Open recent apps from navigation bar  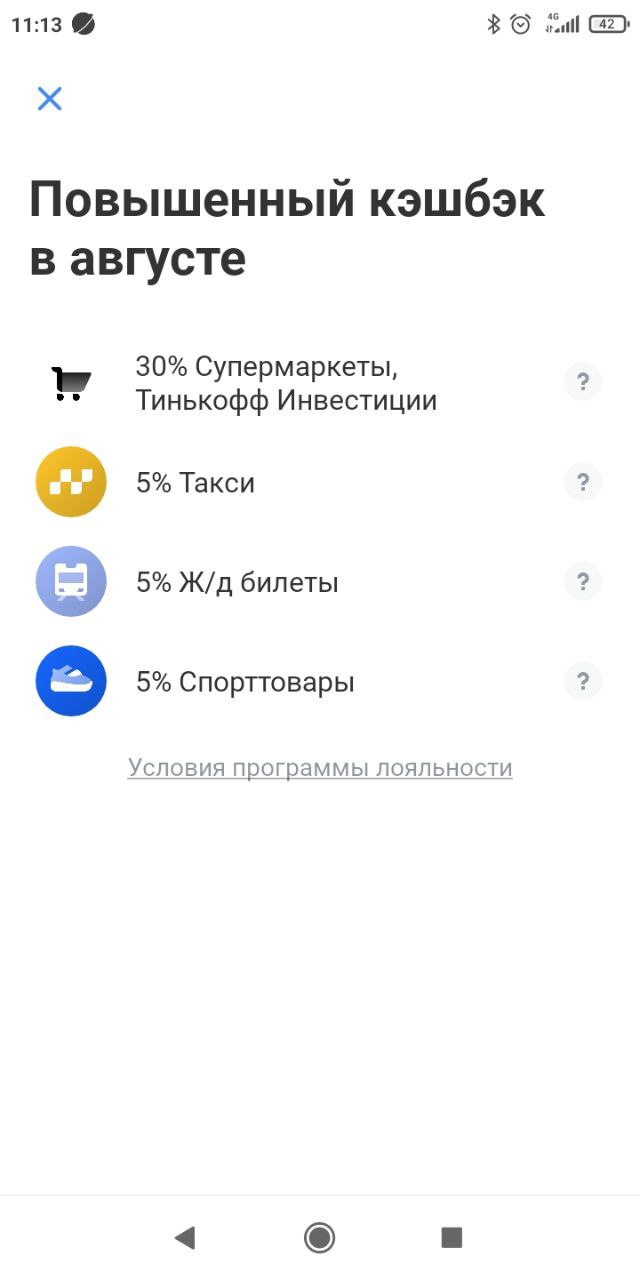(452, 1238)
